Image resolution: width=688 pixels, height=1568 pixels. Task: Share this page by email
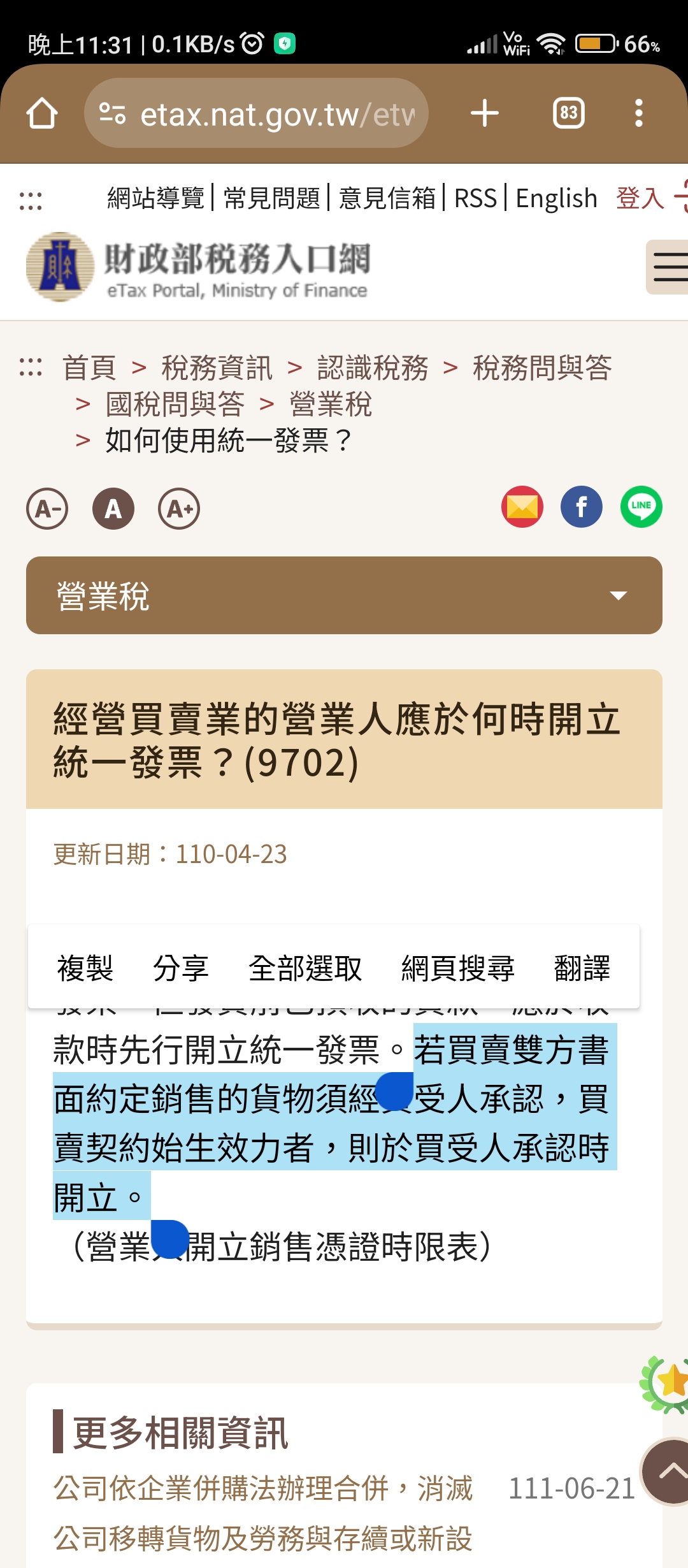pos(522,507)
